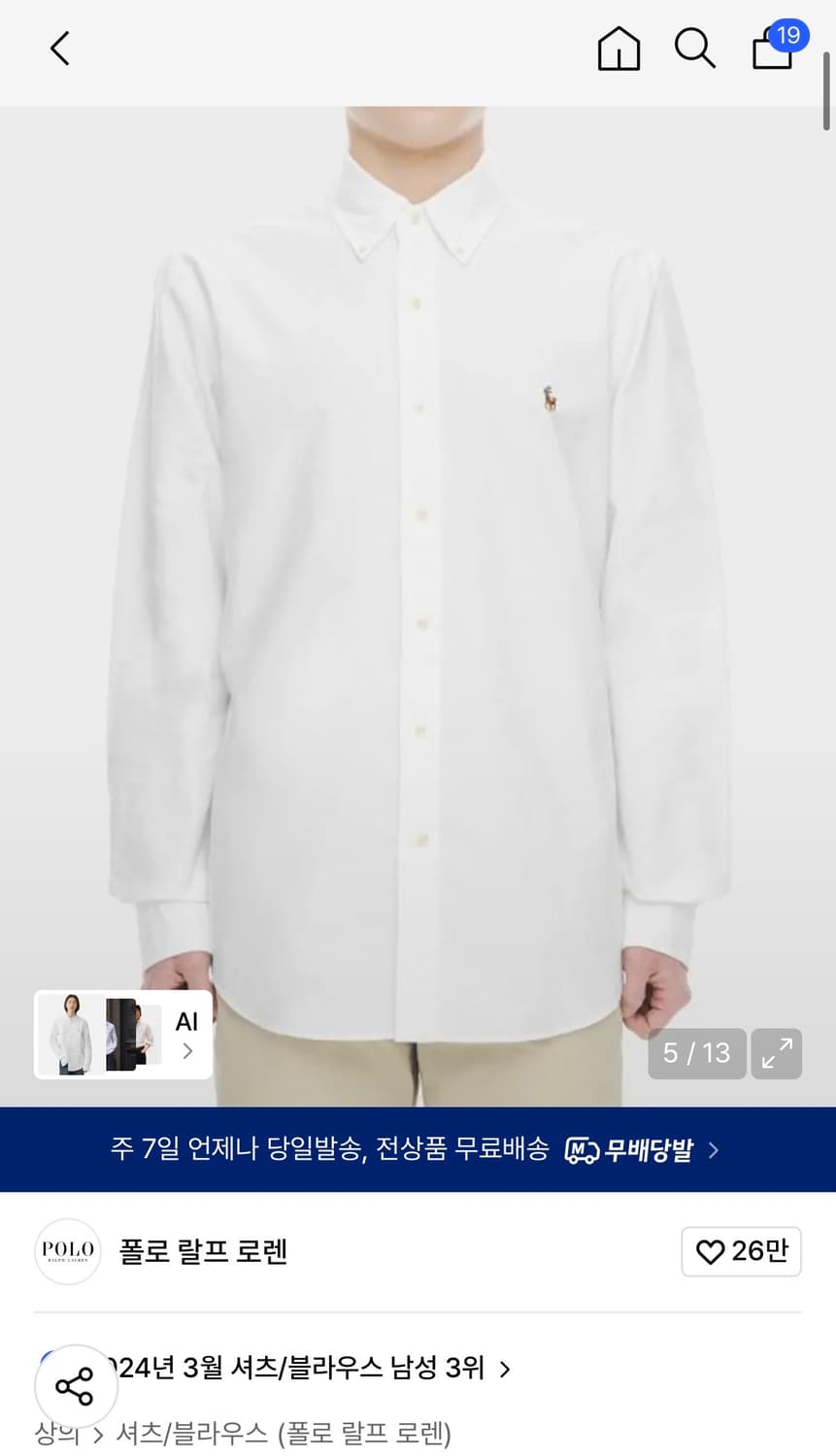This screenshot has height=1456, width=836.
Task: Open the 무배당발 free shipping banner
Action: (x=418, y=1149)
